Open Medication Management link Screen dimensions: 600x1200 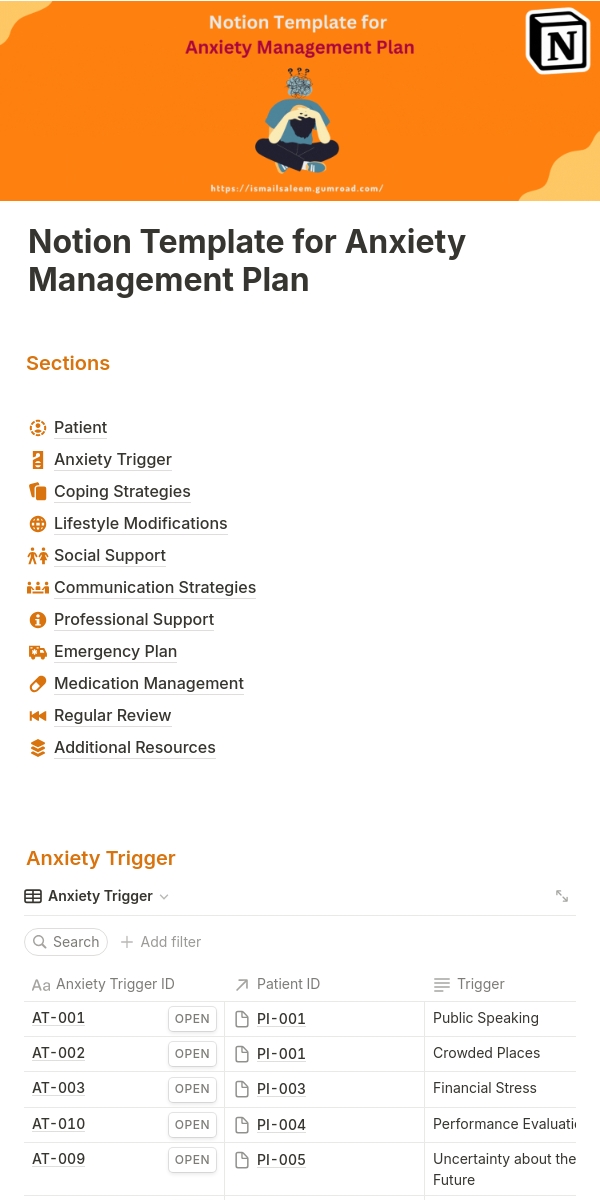148,683
